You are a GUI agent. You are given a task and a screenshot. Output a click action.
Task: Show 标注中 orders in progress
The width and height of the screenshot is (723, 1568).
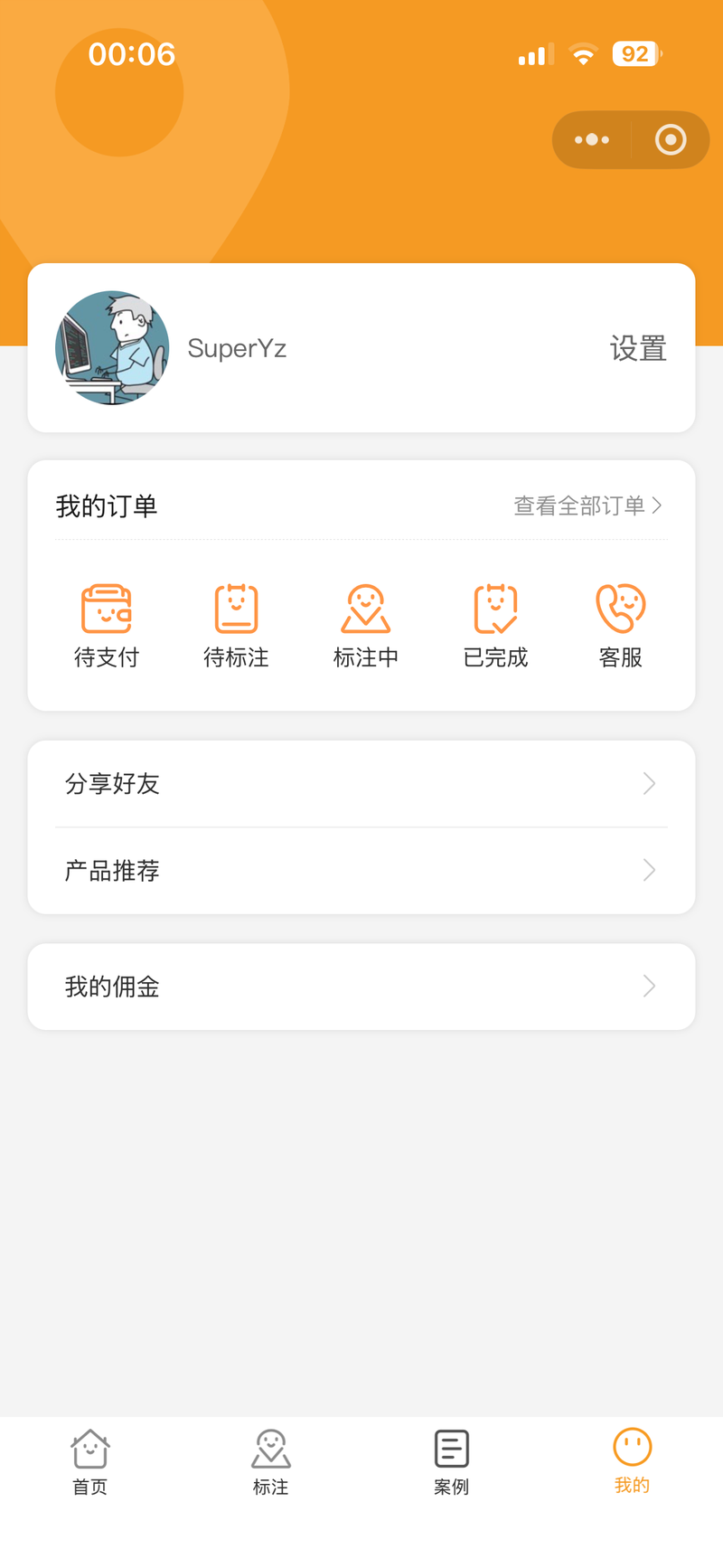365,626
